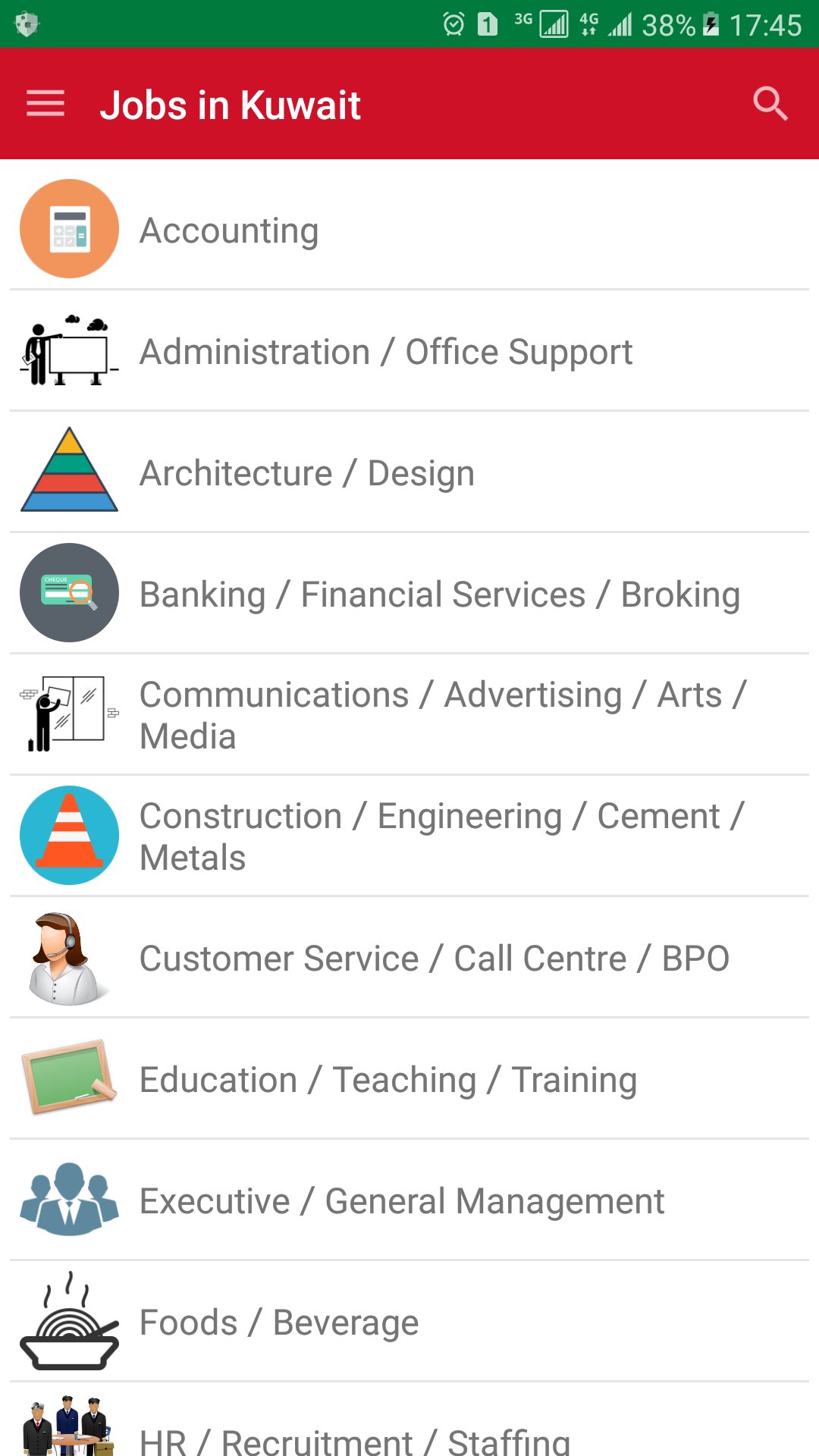The image size is (819, 1456).
Task: Open Customer Service / Call Centre / BPO
Action: click(434, 959)
